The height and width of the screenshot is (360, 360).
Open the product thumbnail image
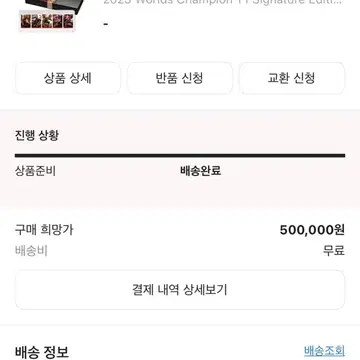(47, 15)
